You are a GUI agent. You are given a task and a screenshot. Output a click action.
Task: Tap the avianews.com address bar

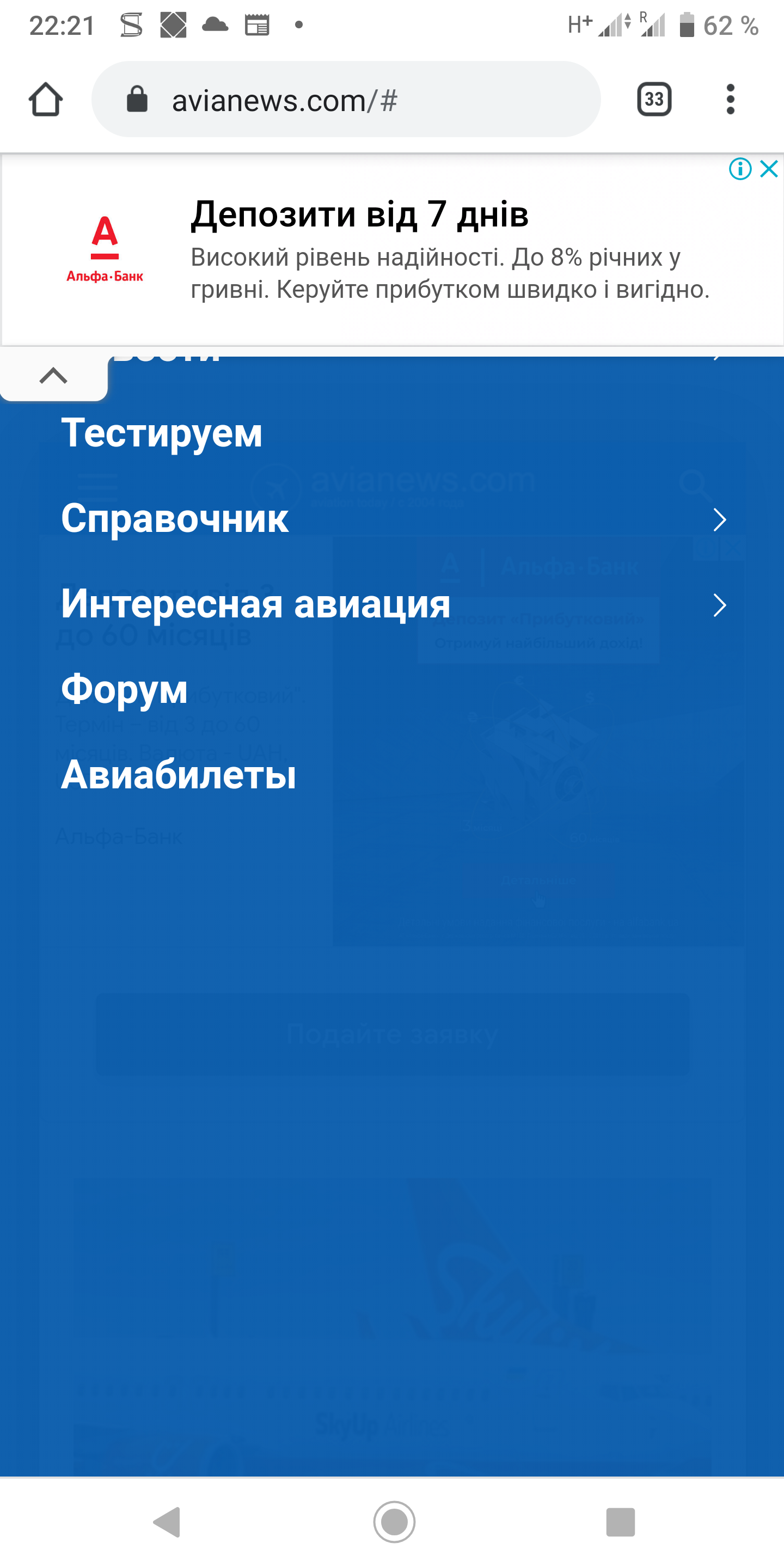click(x=345, y=99)
